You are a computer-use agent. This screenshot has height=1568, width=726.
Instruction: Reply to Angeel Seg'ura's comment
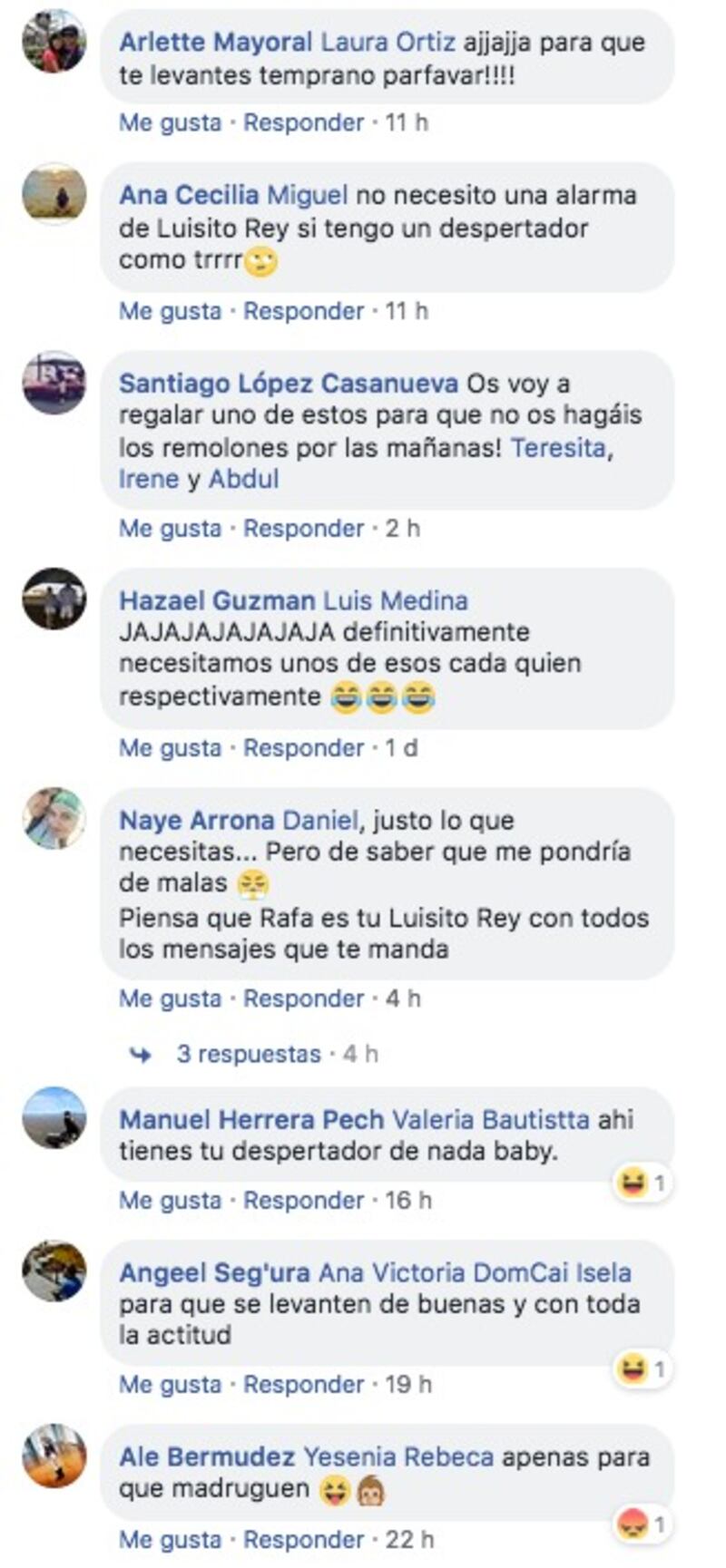pyautogui.click(x=303, y=1385)
